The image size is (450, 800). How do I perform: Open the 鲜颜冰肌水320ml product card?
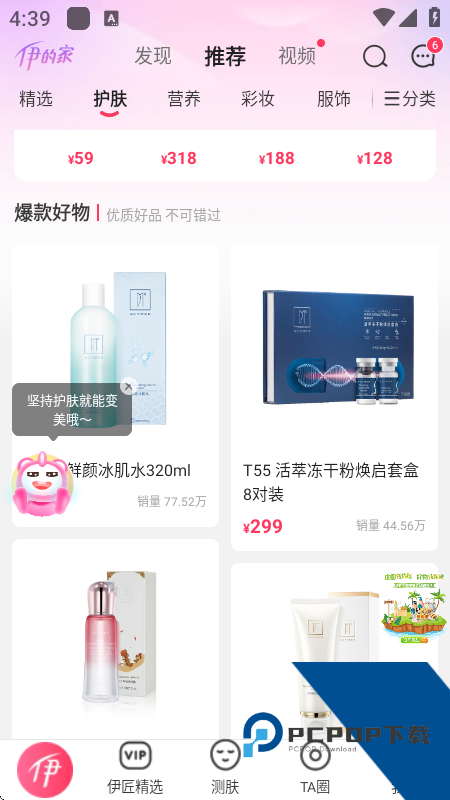click(115, 385)
